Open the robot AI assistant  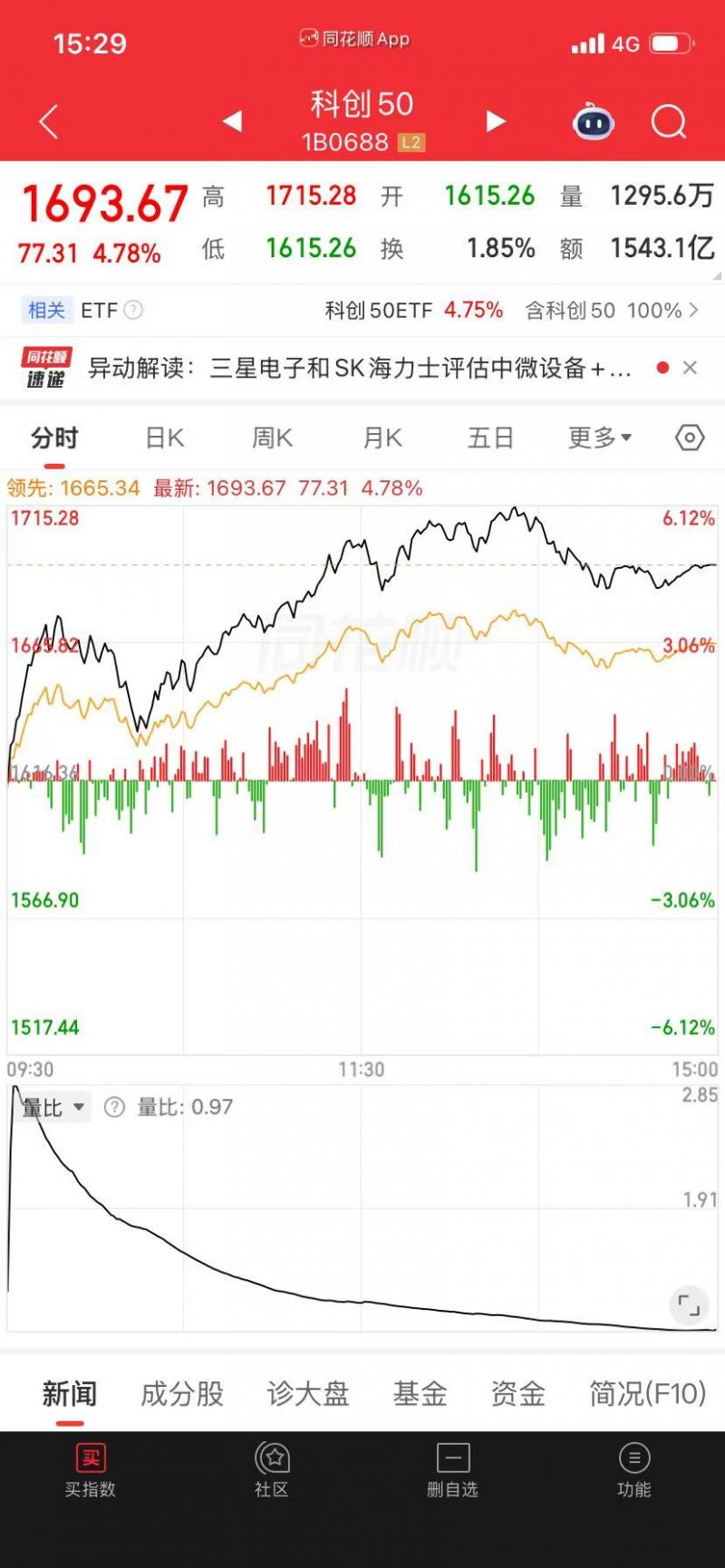(594, 121)
